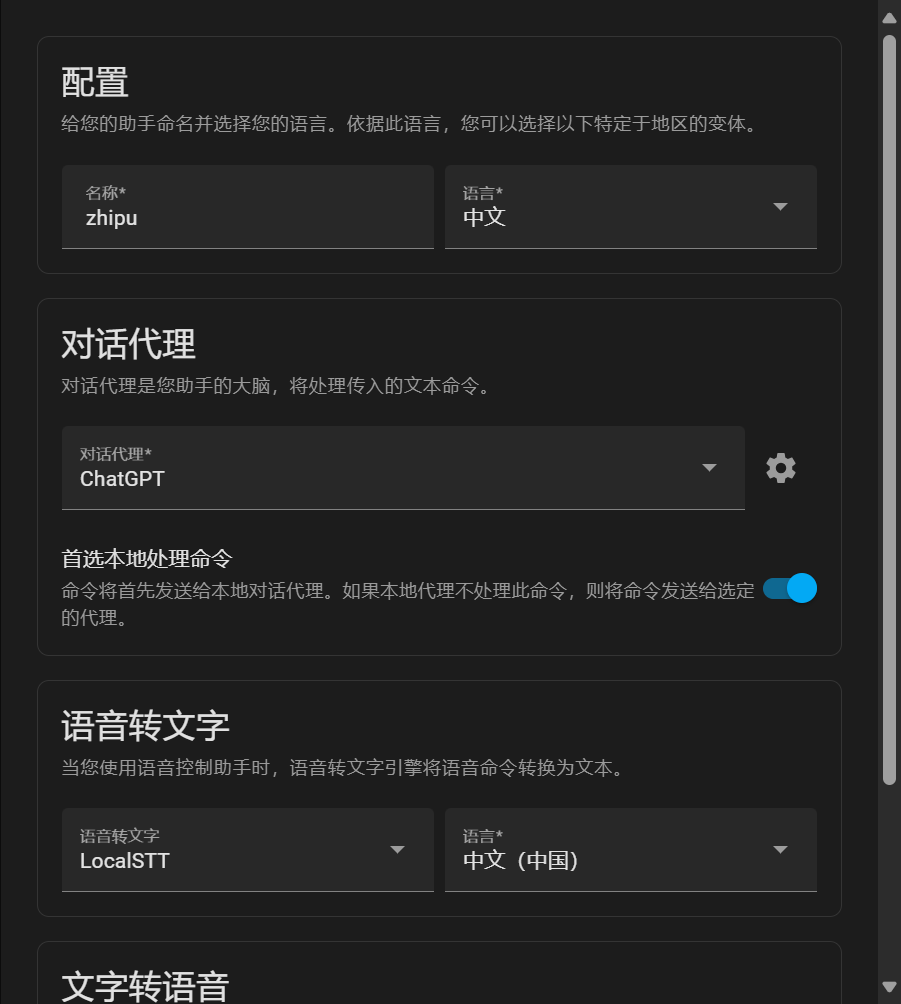Tap the scrollbar down arrow
Viewport: 901px width, 1004px height.
[x=889, y=988]
